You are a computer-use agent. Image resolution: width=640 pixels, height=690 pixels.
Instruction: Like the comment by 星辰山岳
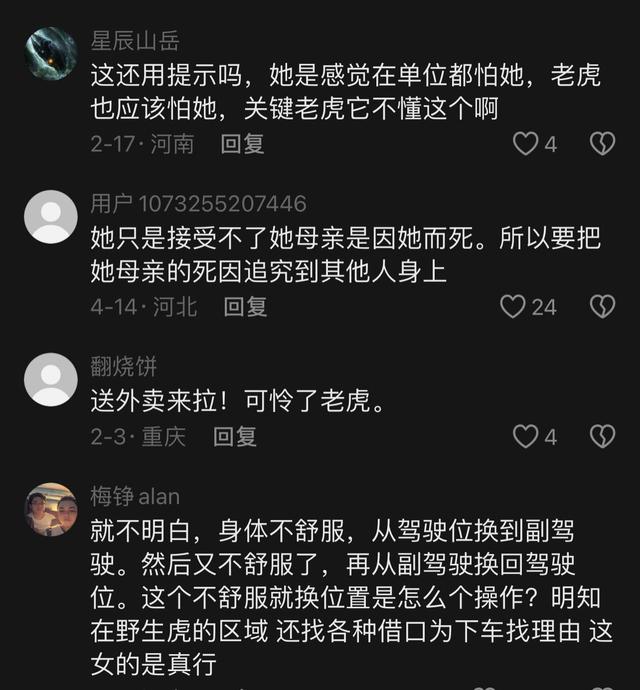coord(525,144)
